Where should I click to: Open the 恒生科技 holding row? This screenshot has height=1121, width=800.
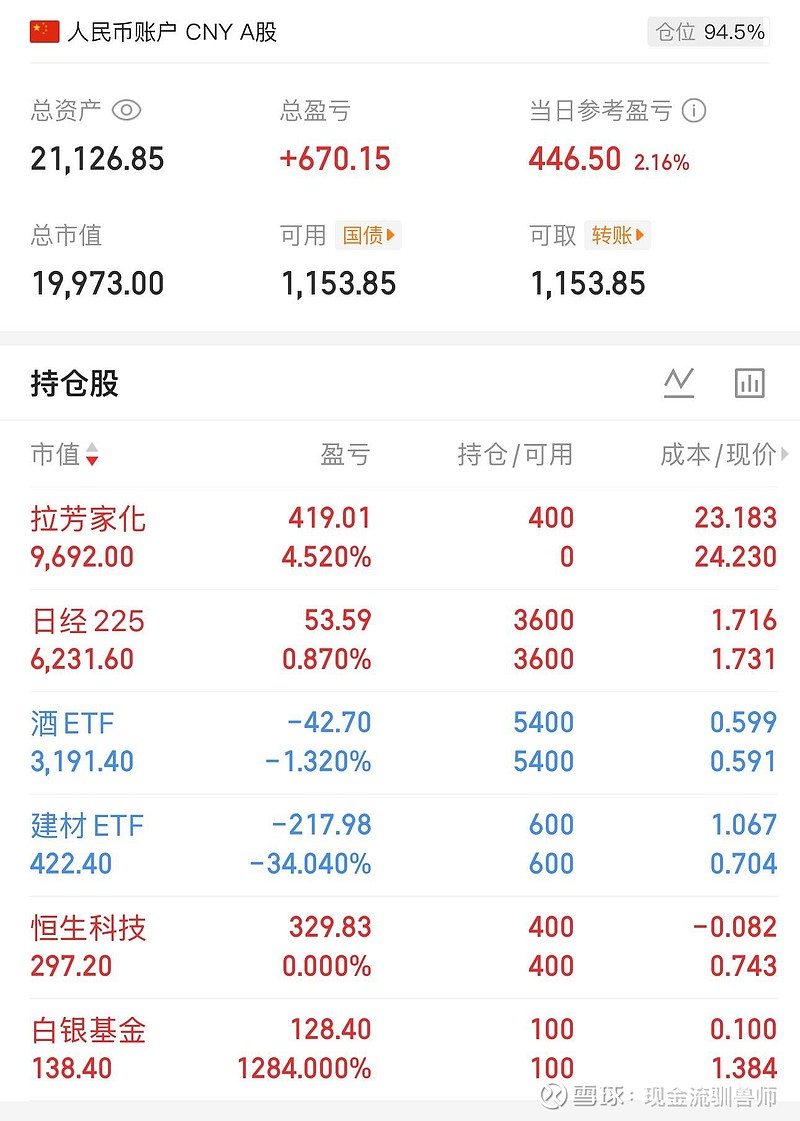[x=403, y=947]
